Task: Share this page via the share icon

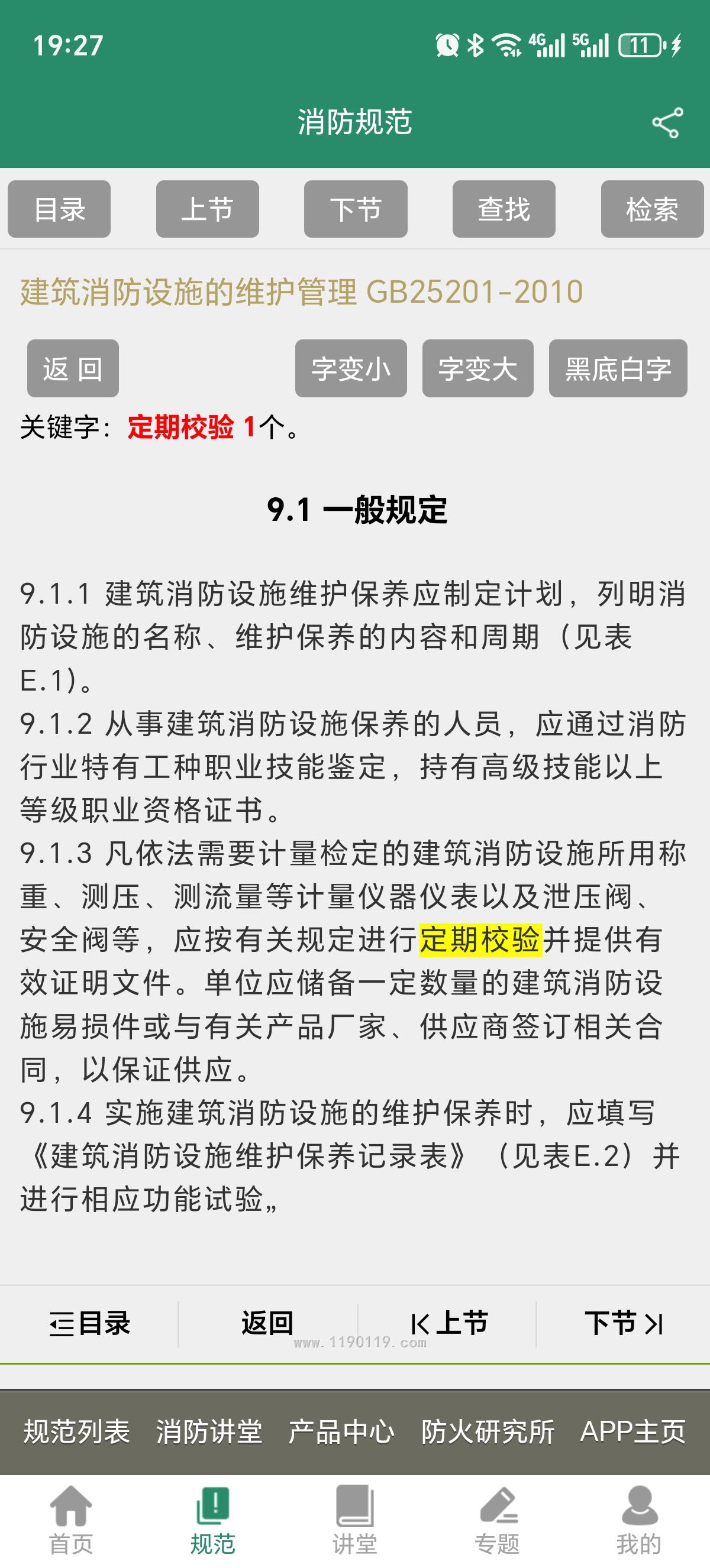Action: (x=667, y=122)
